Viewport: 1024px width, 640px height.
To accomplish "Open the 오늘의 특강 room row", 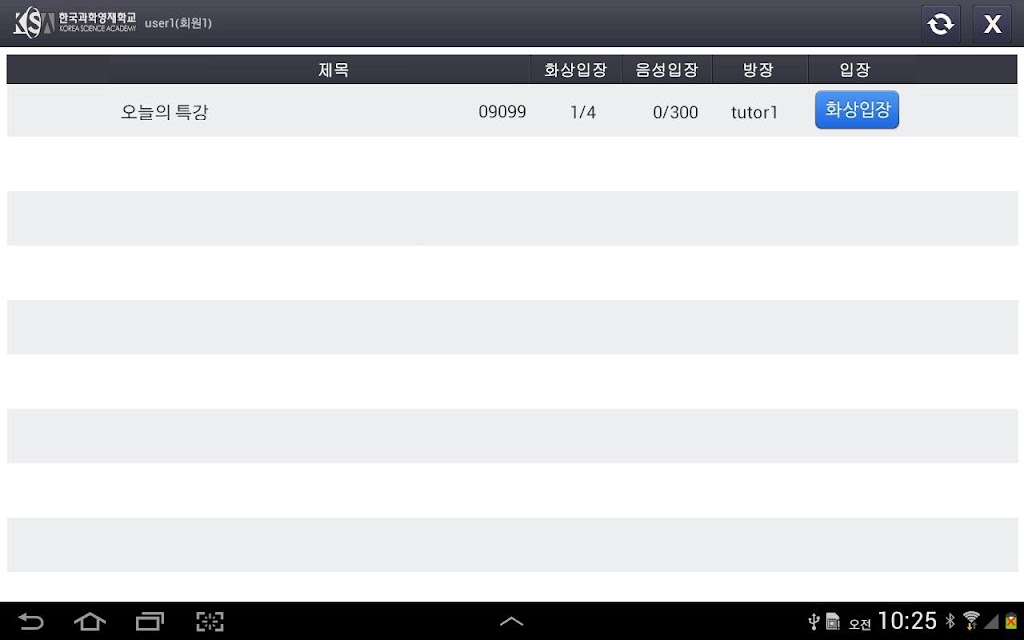I will [512, 111].
